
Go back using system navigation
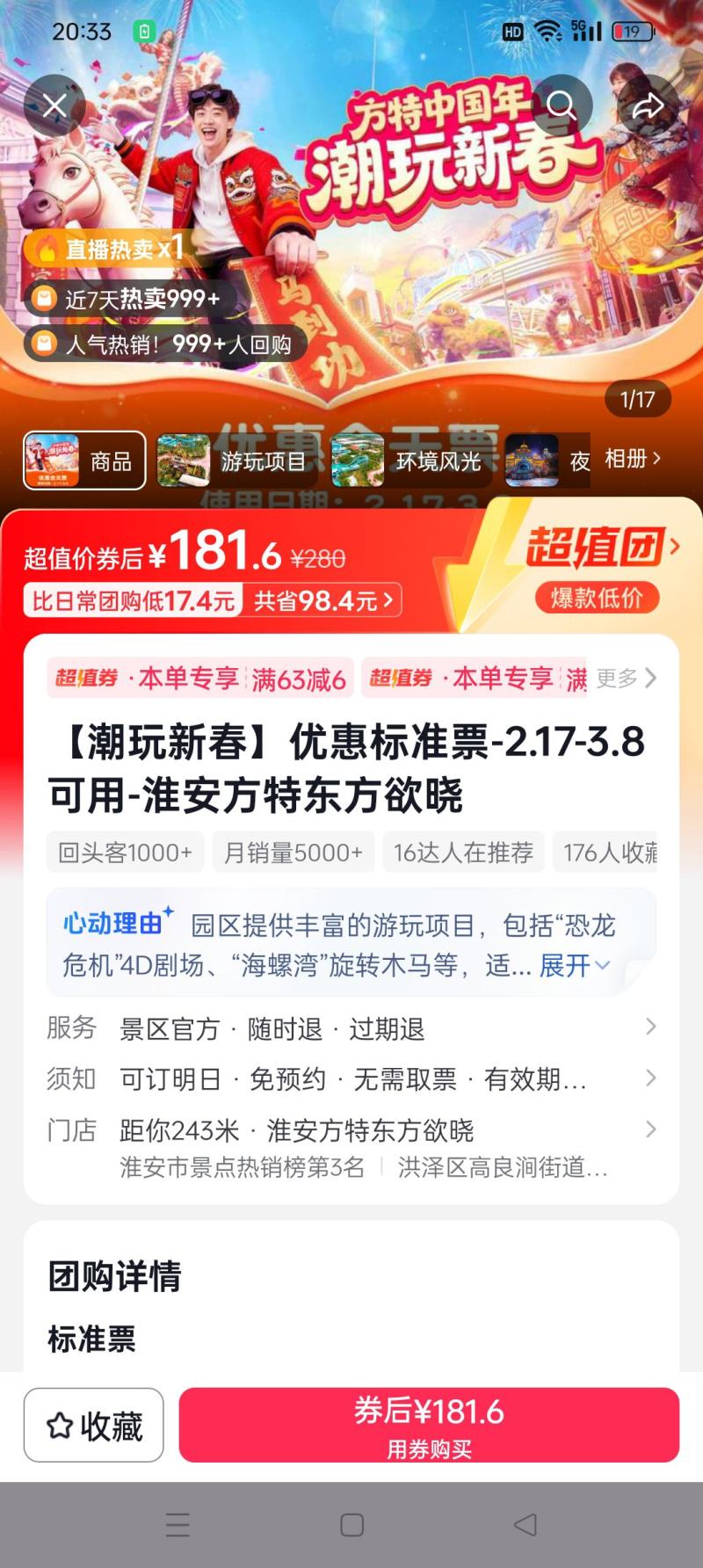coord(525,1525)
